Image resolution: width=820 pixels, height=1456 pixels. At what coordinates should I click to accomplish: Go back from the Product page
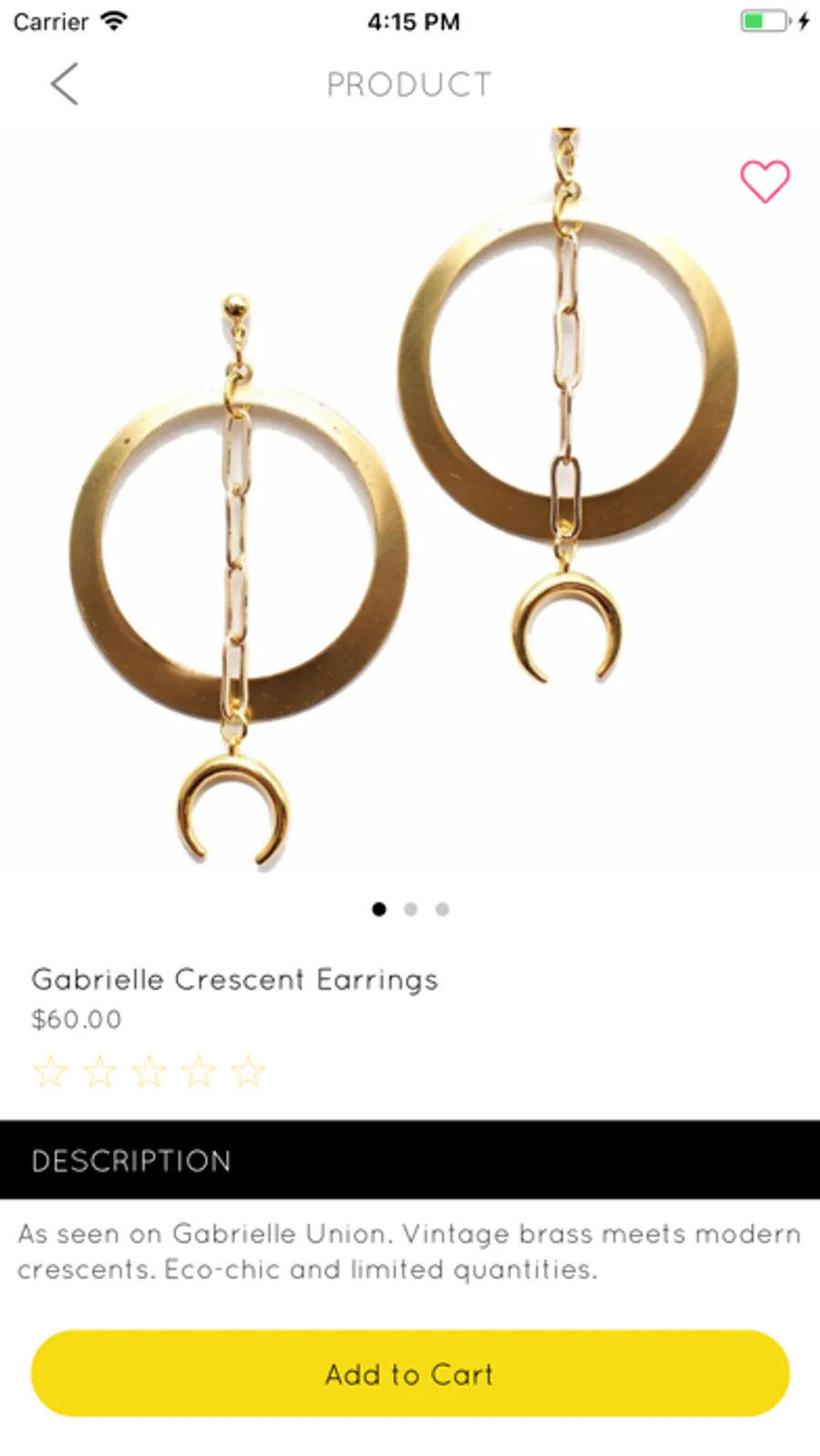[64, 84]
